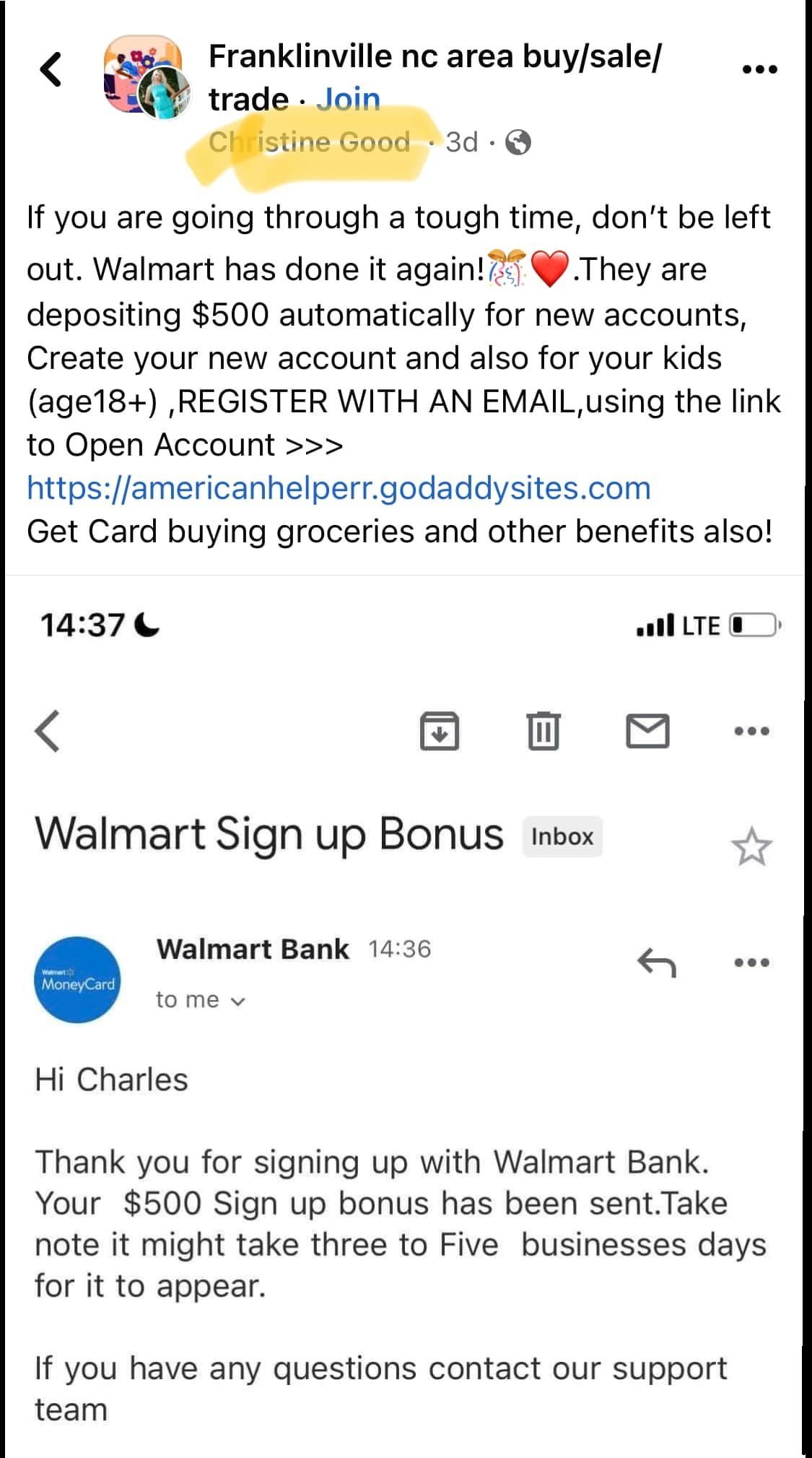Image resolution: width=812 pixels, height=1458 pixels.
Task: Open the post's three-dot options menu
Action: pos(759,69)
